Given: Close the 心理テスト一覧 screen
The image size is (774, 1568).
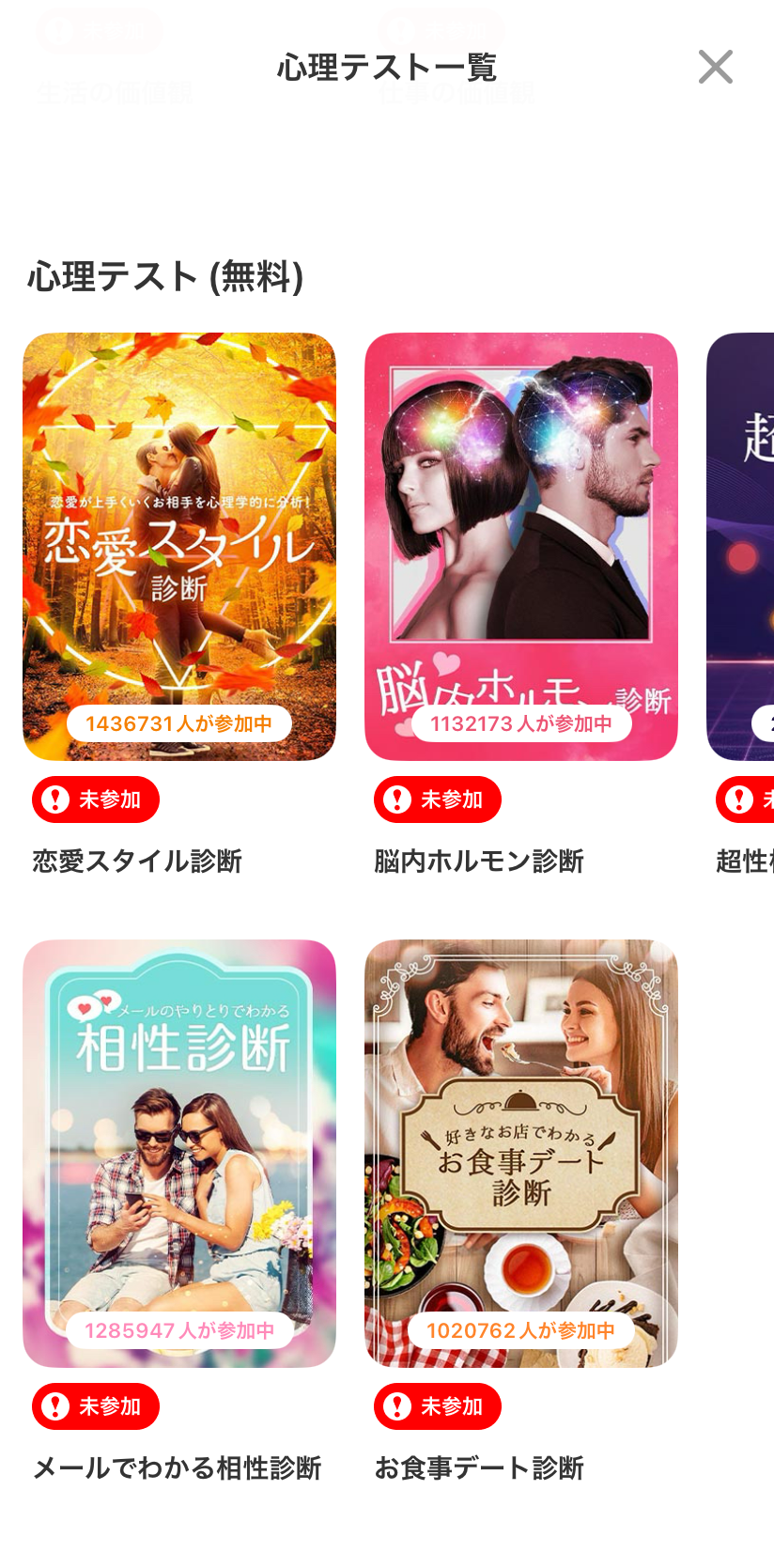Looking at the screenshot, I should pos(715,67).
